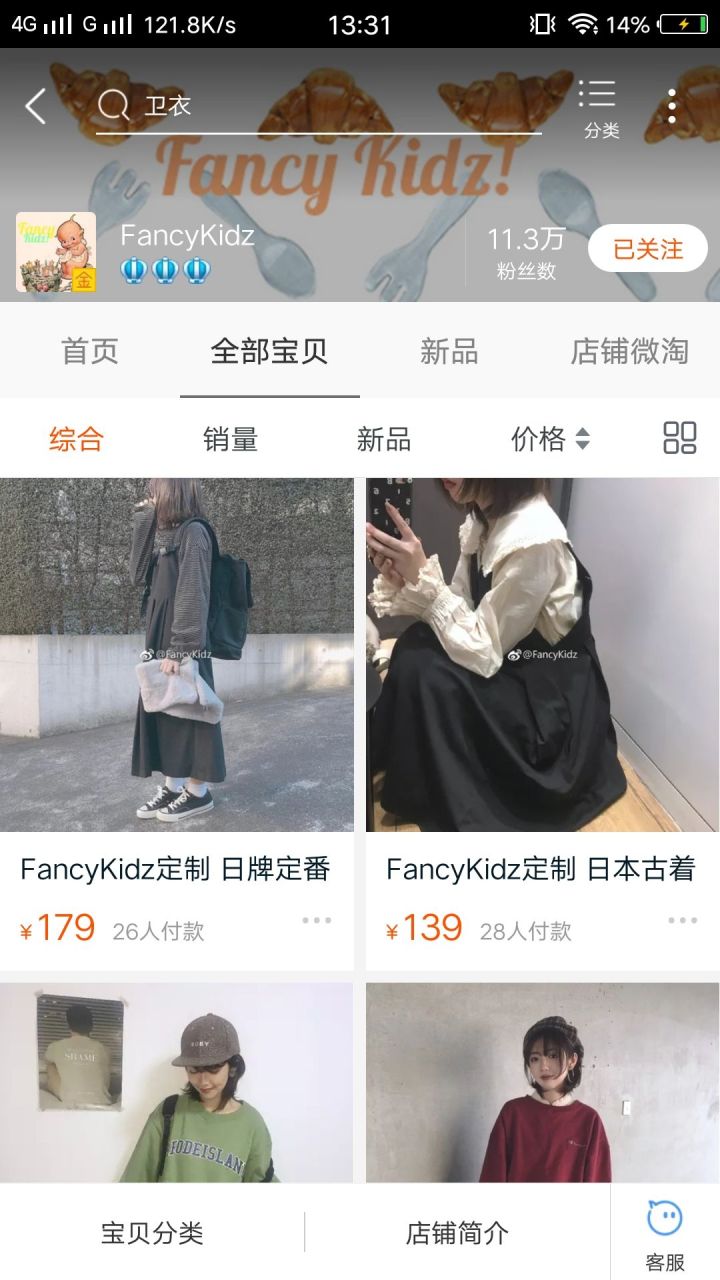The width and height of the screenshot is (720, 1280).
Task: Open the FancyKidz shop avatar
Action: tap(56, 252)
